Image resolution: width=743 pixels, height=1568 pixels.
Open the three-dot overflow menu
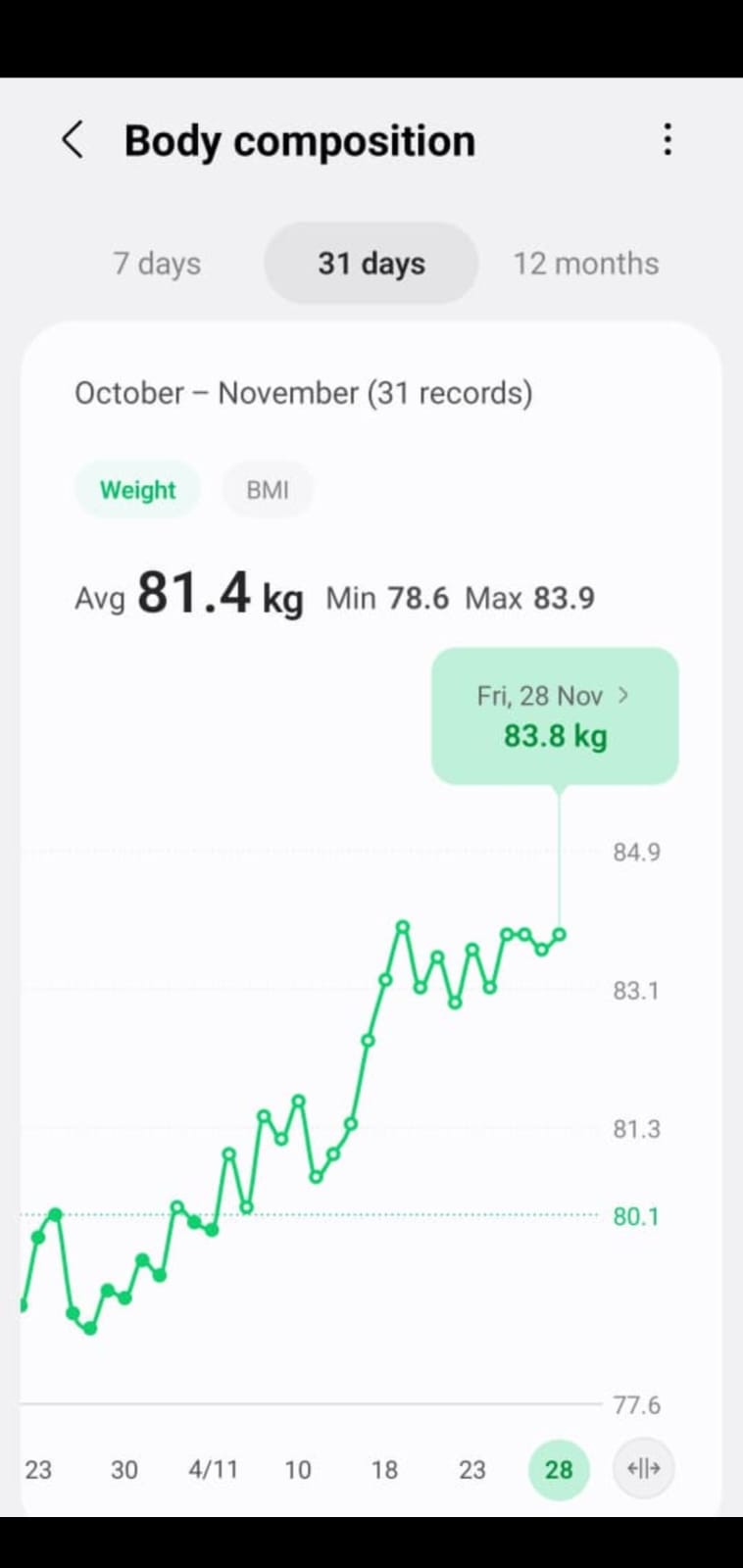[668, 140]
